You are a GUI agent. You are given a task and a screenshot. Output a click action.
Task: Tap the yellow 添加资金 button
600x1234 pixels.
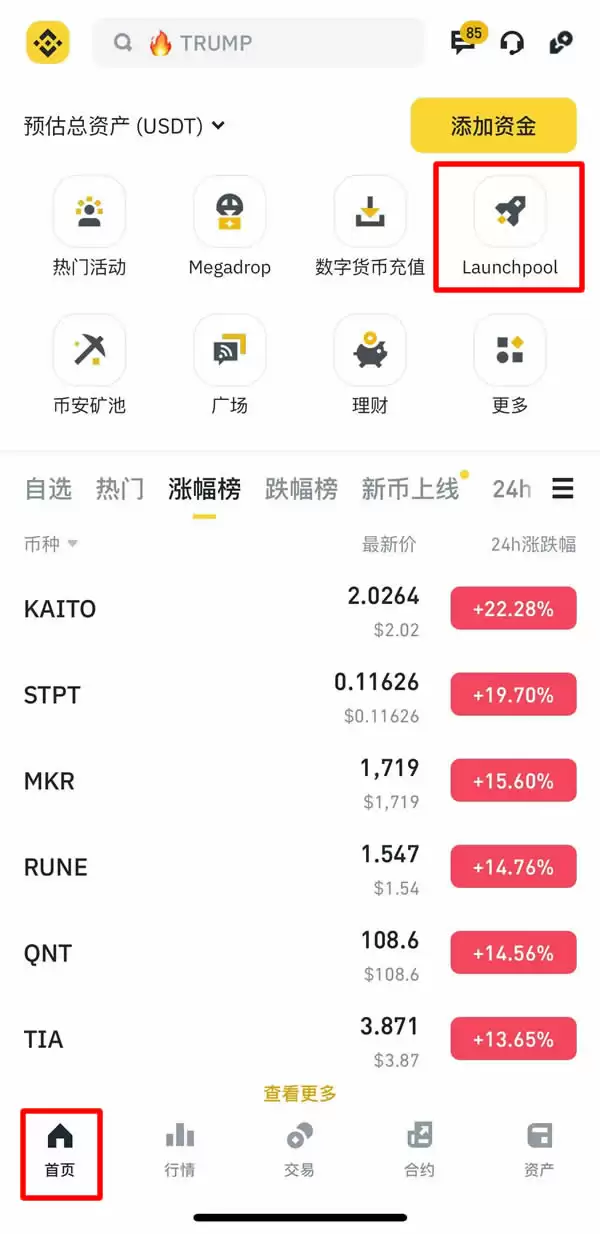coord(493,126)
